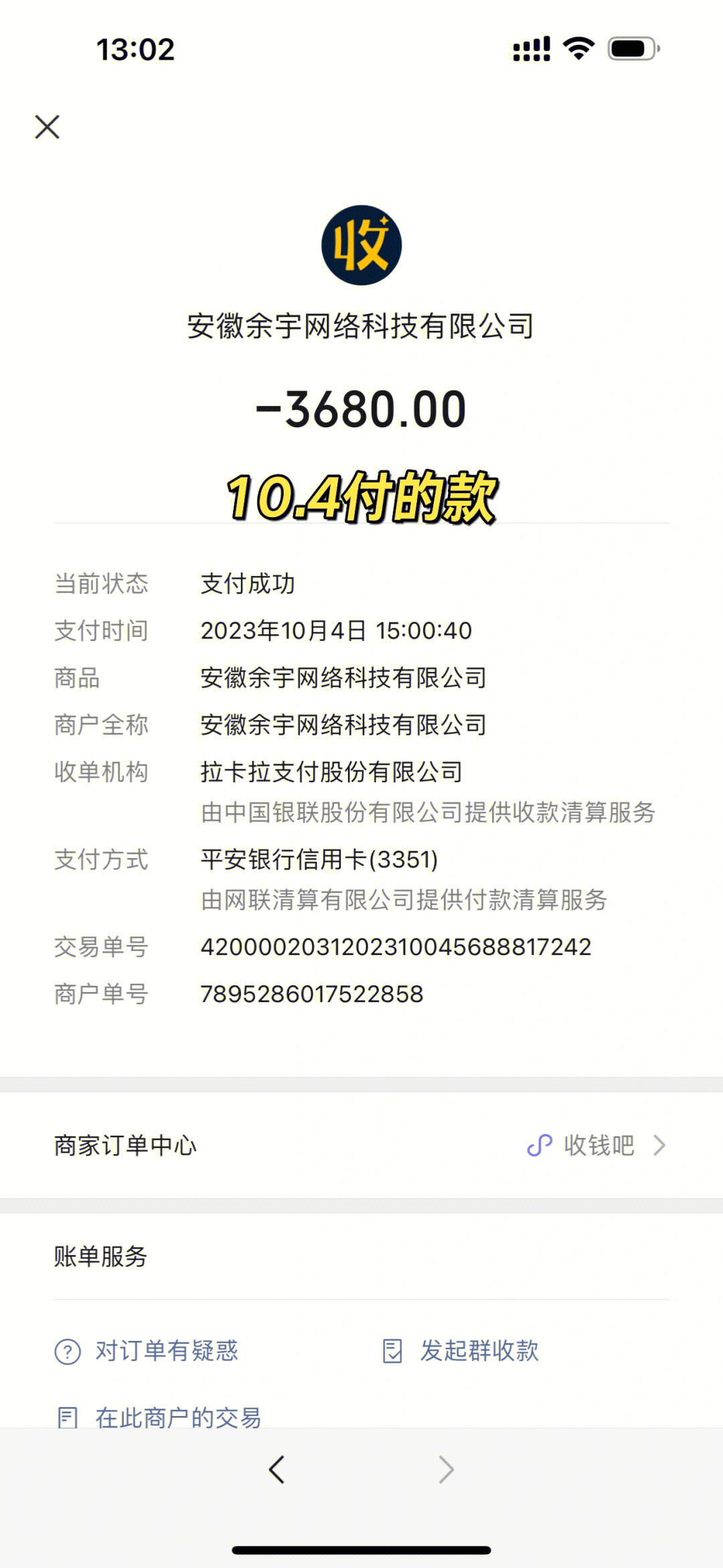Viewport: 723px width, 1568px height.
Task: Go back with the bottom left arrow
Action: tap(276, 1470)
